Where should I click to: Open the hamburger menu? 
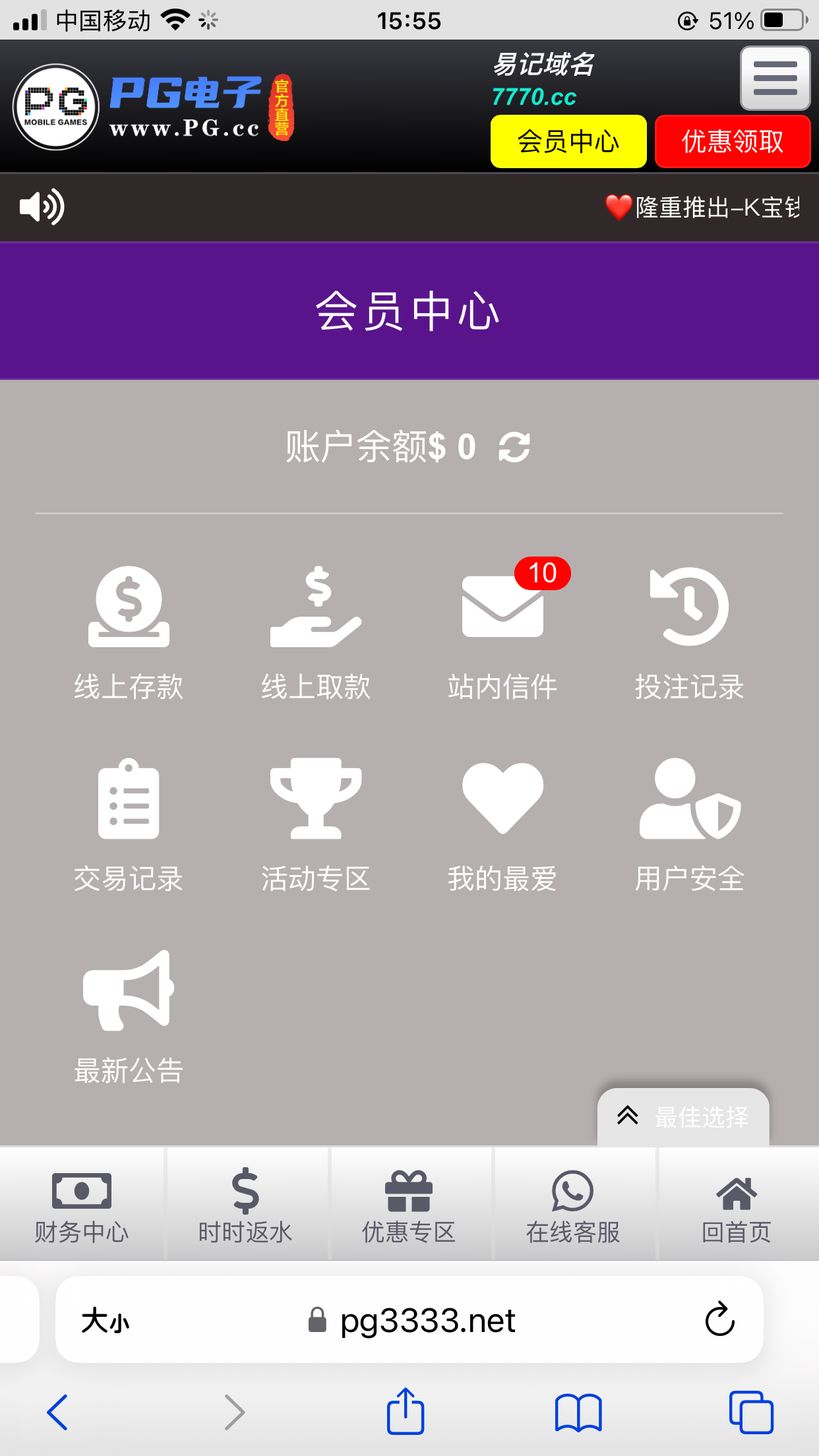coord(775,79)
